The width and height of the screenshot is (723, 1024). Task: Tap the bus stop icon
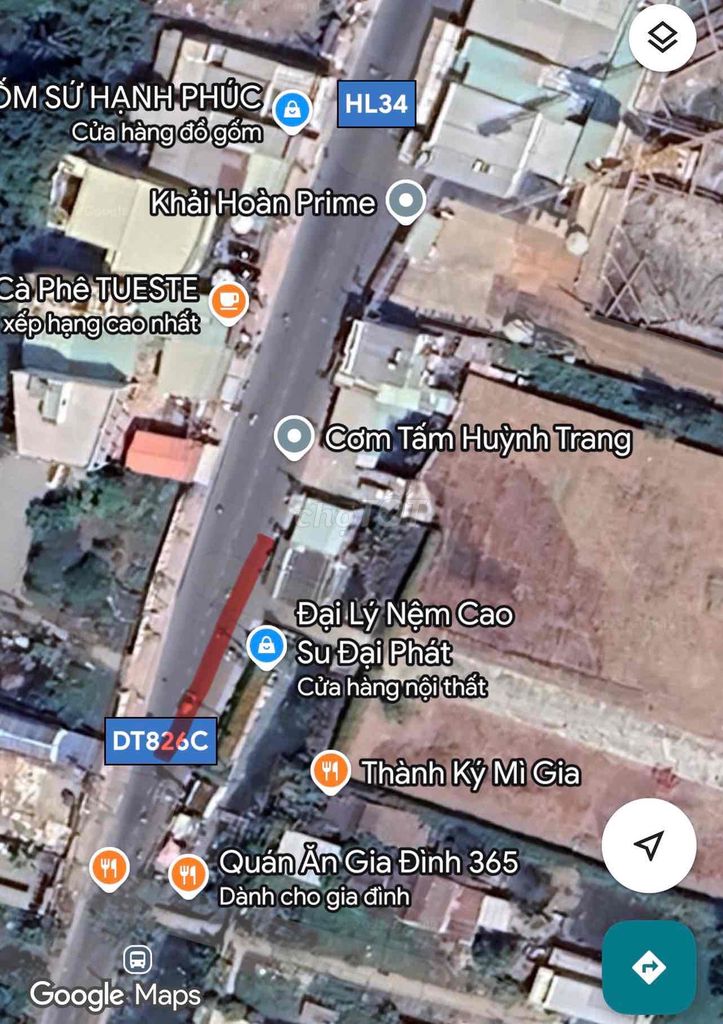coord(138,960)
